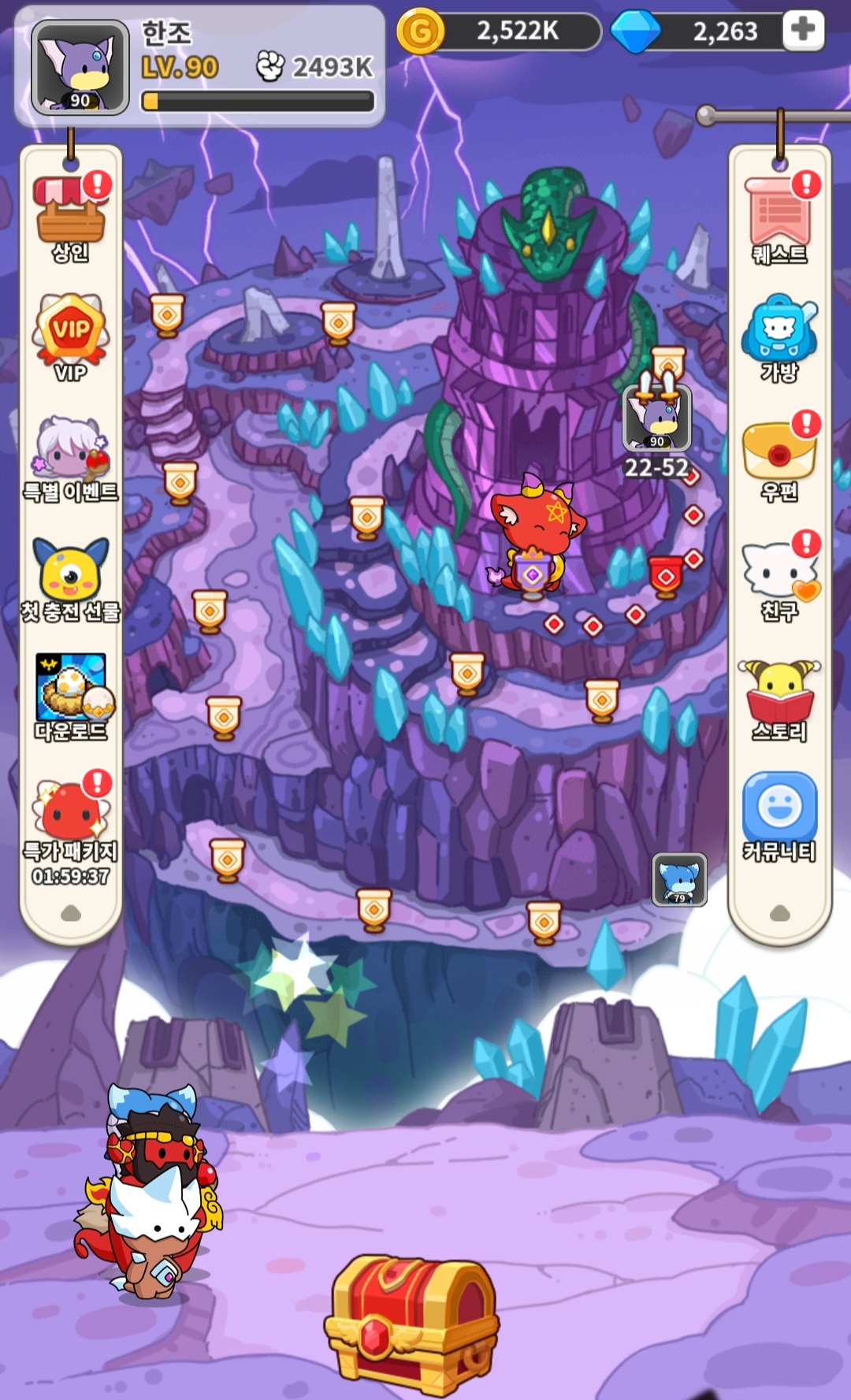851x1400 pixels.
Task: Open the VIP menu
Action: [71, 333]
